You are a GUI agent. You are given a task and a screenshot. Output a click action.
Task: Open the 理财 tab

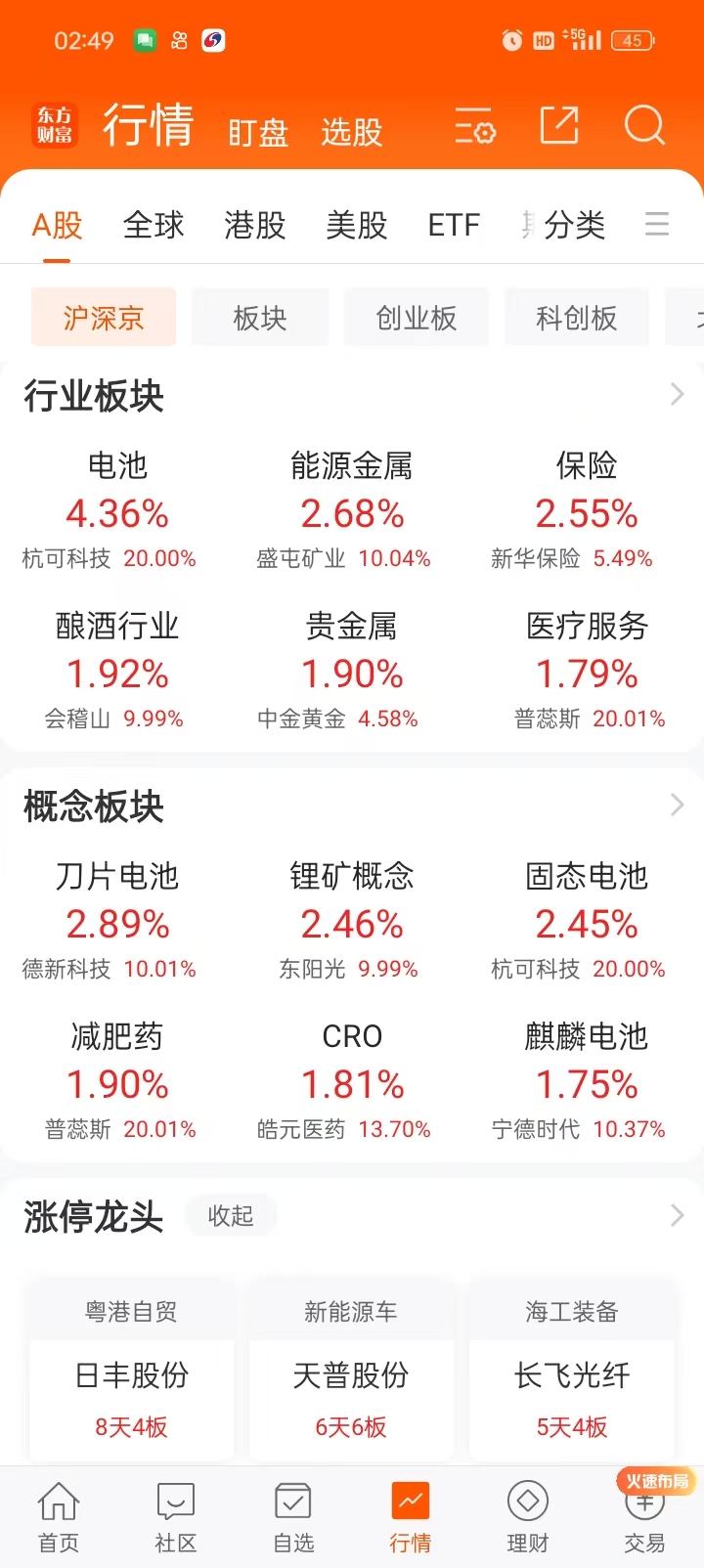pos(528,1517)
